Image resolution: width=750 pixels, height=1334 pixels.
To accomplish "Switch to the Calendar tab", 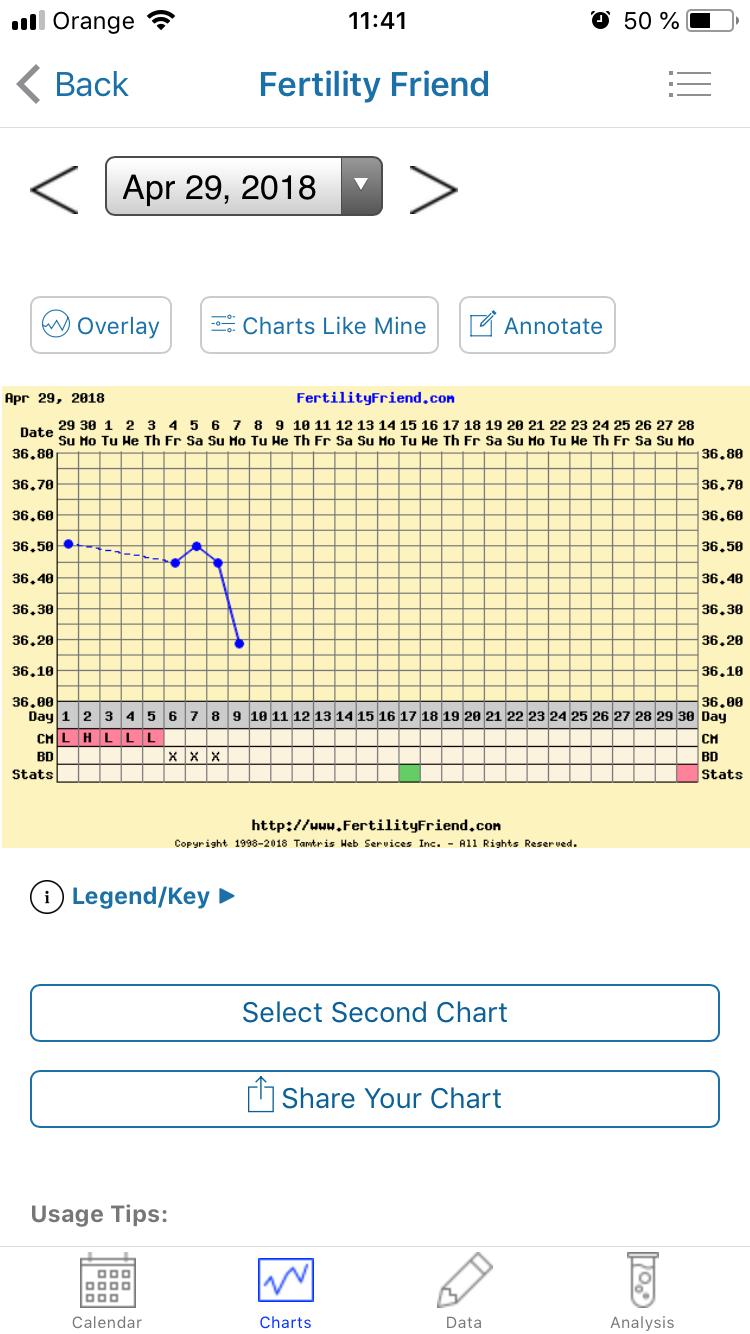I will [x=107, y=1292].
